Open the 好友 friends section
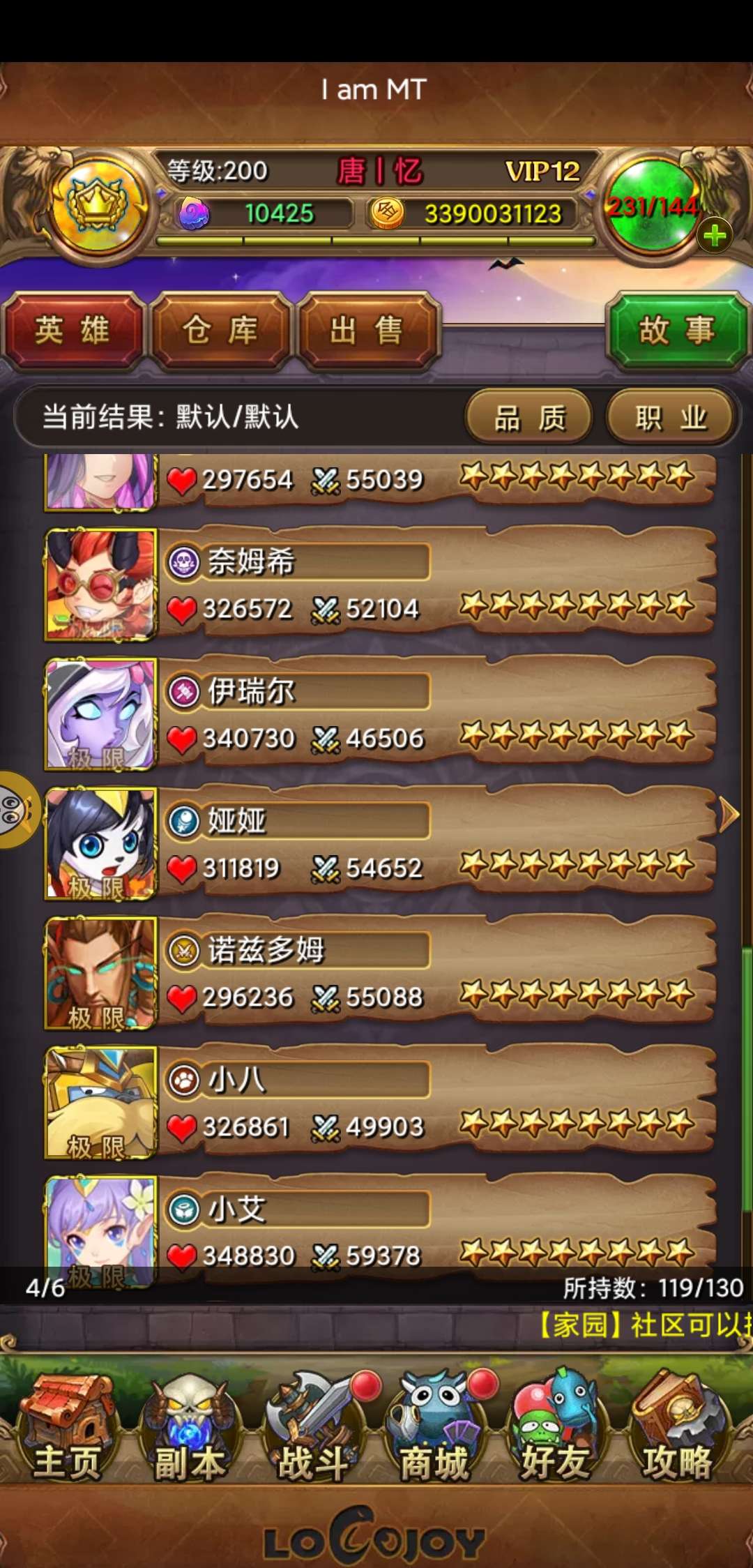753x1568 pixels. pos(555,1430)
